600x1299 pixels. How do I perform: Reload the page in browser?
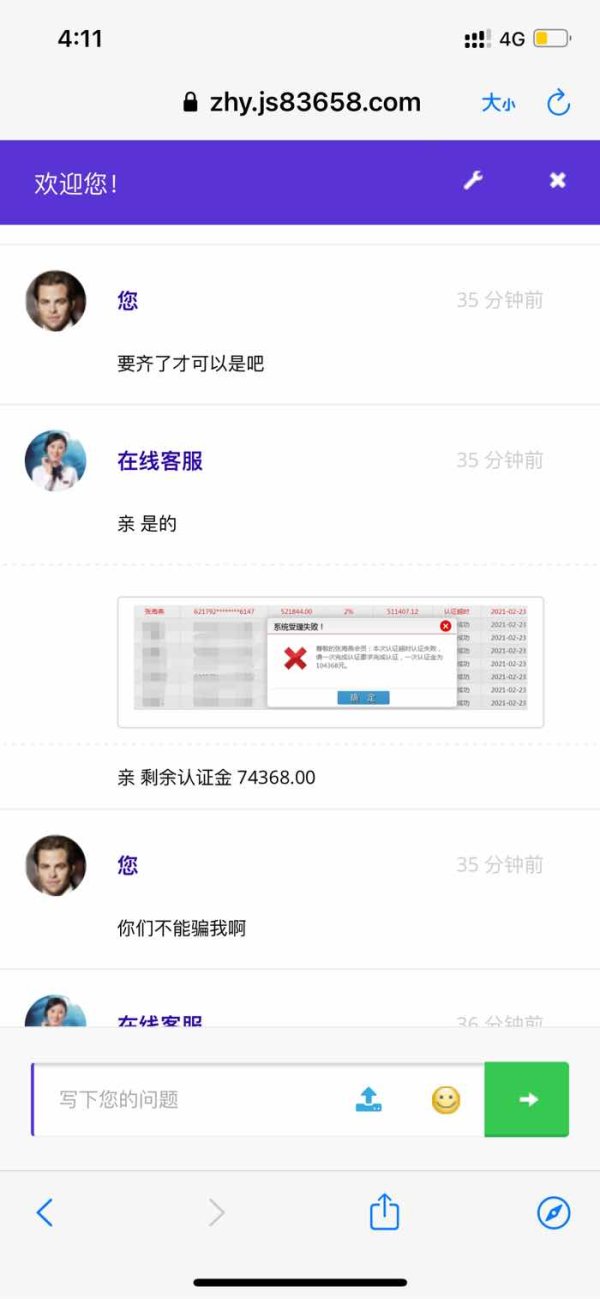coord(558,102)
